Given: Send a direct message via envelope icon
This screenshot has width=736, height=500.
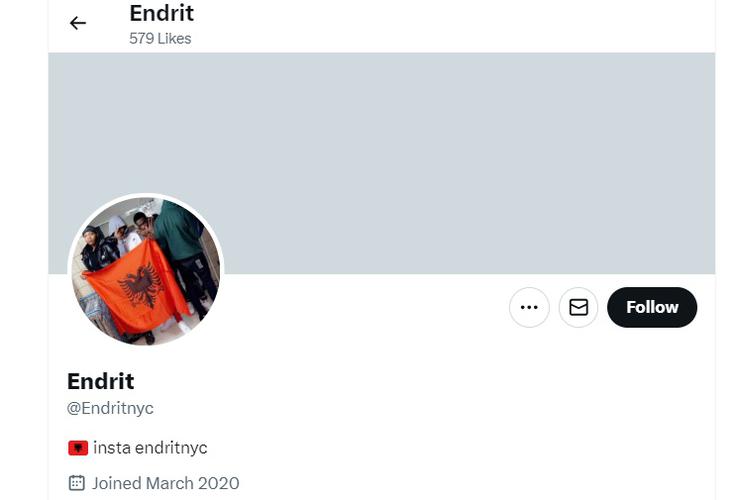Looking at the screenshot, I should coord(578,307).
